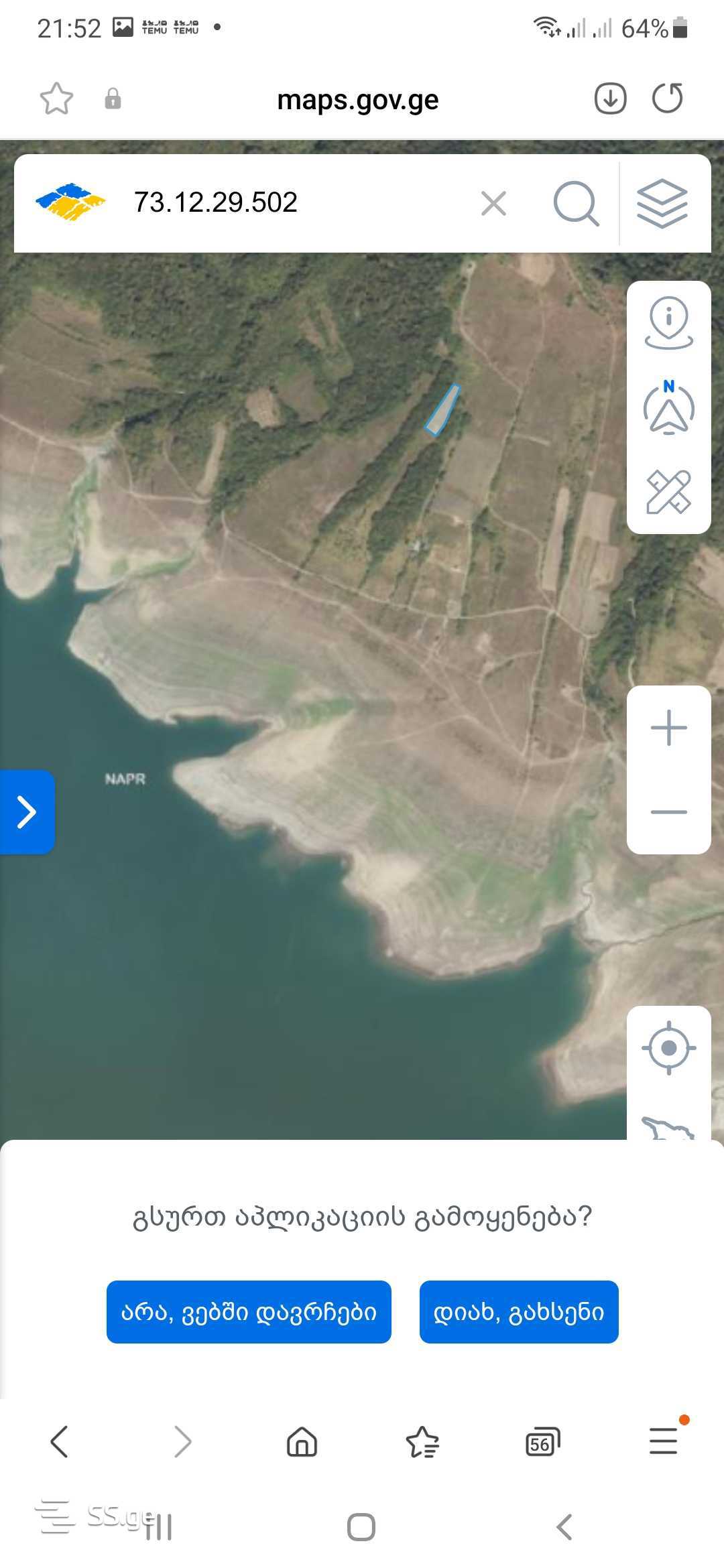Bookmark this page with the star
This screenshot has width=724, height=1568.
click(56, 99)
